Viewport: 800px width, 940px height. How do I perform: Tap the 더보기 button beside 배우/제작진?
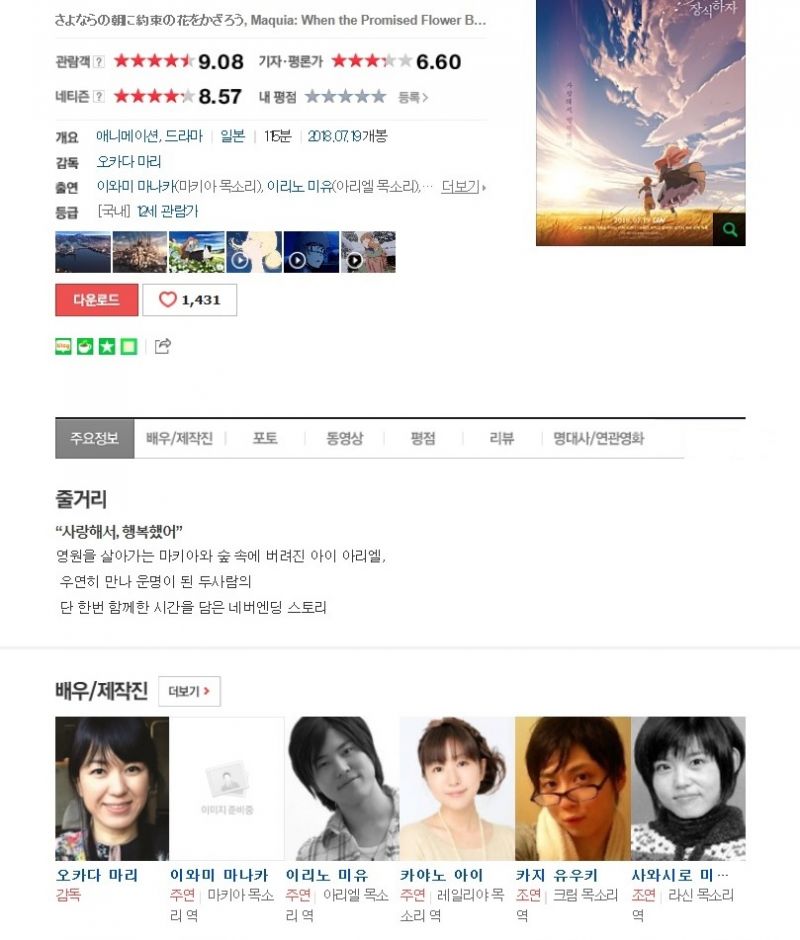(x=189, y=691)
